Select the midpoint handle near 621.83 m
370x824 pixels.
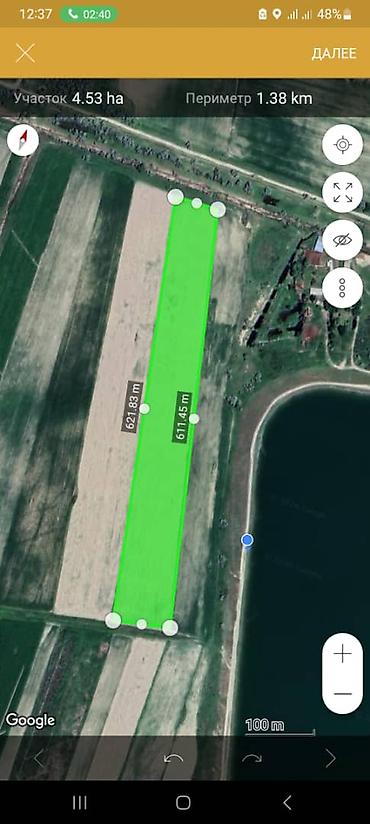[145, 408]
